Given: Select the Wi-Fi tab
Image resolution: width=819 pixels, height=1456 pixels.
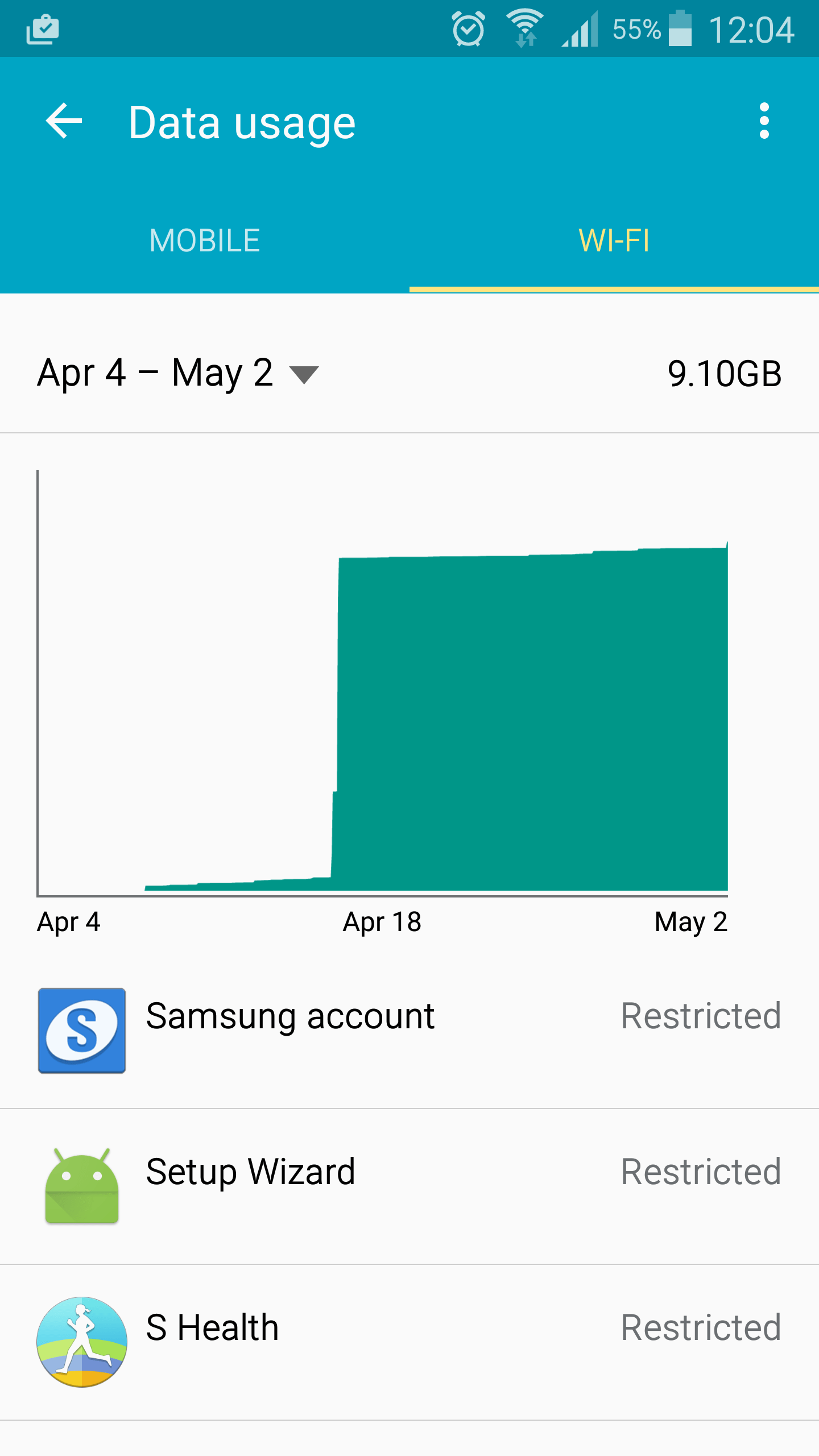Looking at the screenshot, I should (614, 241).
